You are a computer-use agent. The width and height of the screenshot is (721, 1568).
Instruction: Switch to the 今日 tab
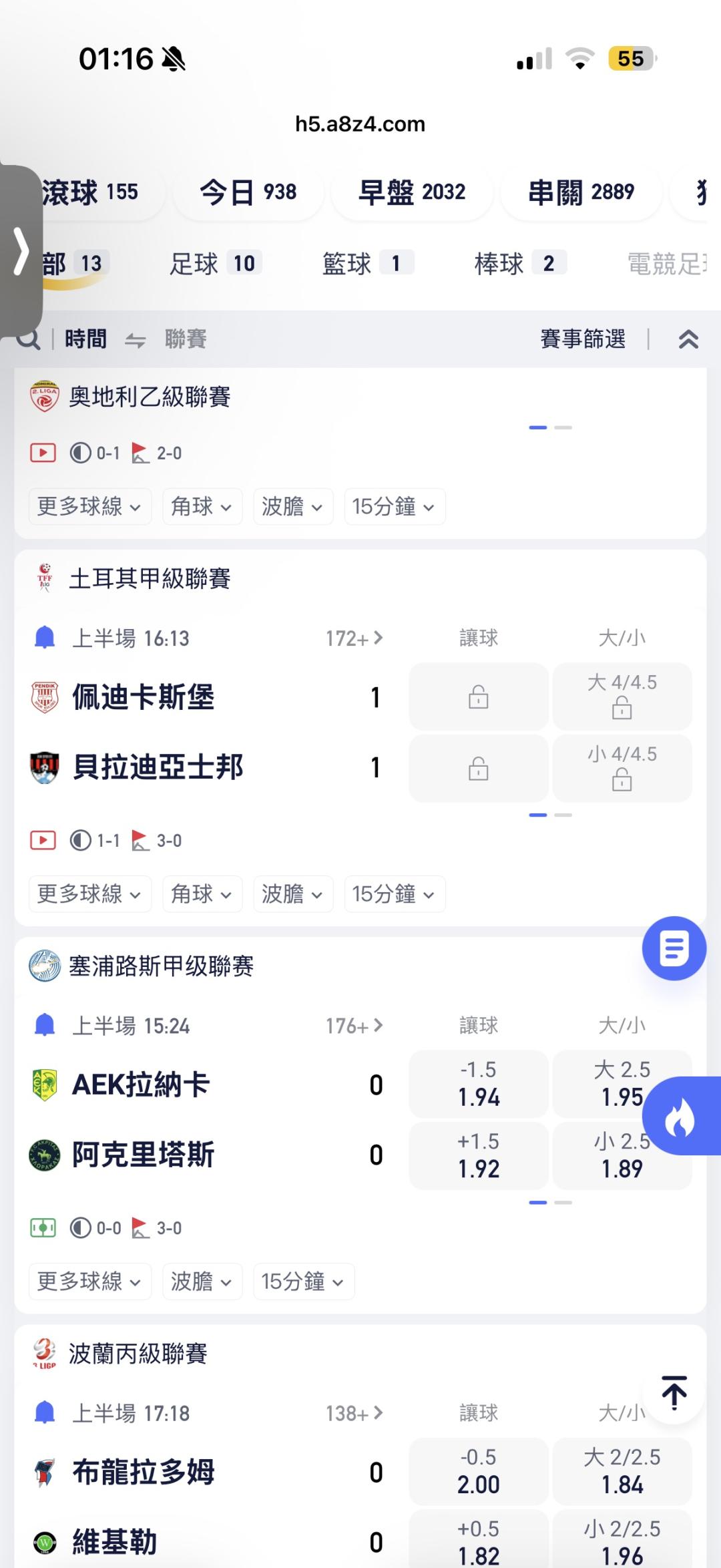[x=248, y=192]
